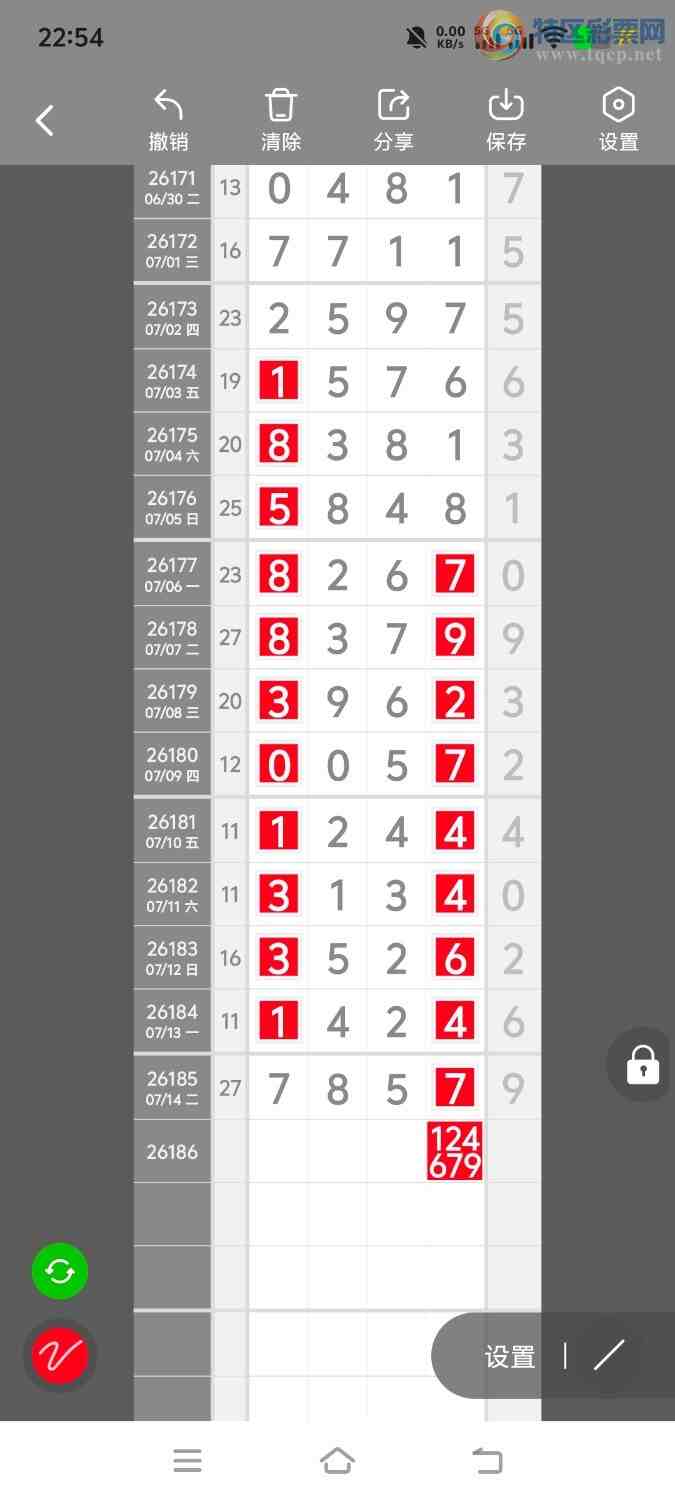
Task: Tap the lock button
Action: coord(642,1064)
